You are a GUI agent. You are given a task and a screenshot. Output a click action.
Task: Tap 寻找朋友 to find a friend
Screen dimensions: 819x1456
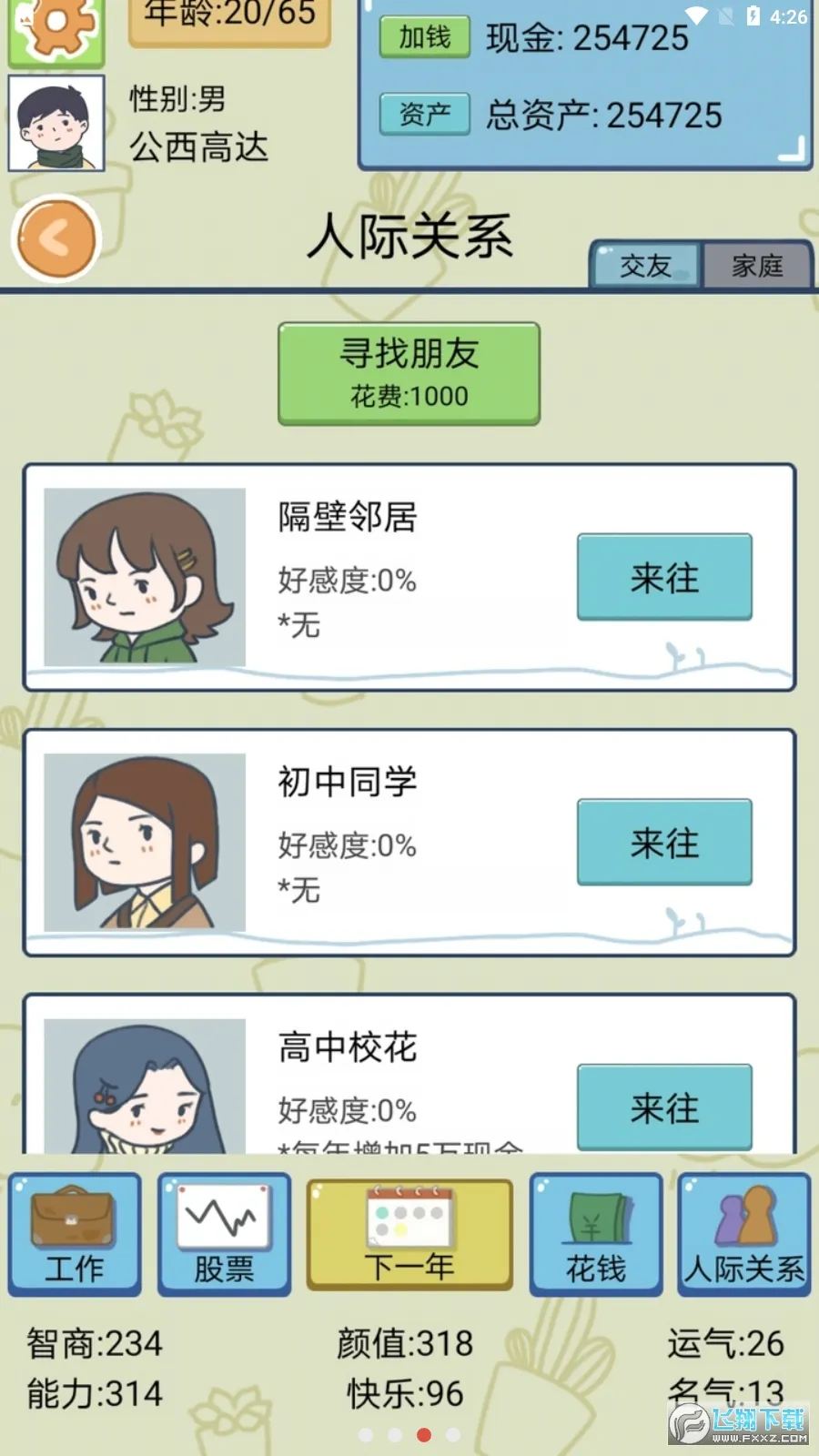tap(409, 373)
